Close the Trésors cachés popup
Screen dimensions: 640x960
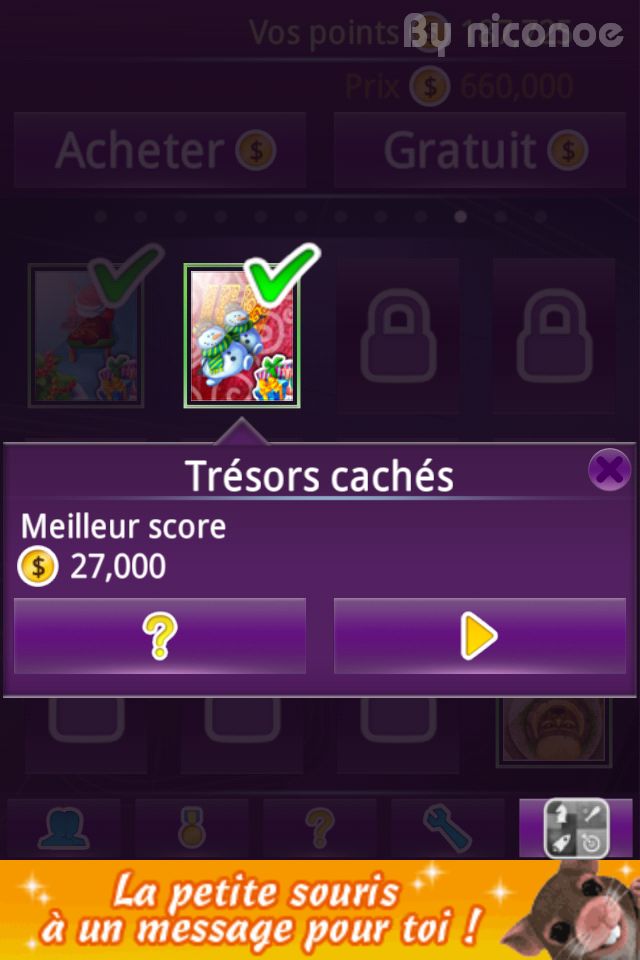pyautogui.click(x=608, y=469)
